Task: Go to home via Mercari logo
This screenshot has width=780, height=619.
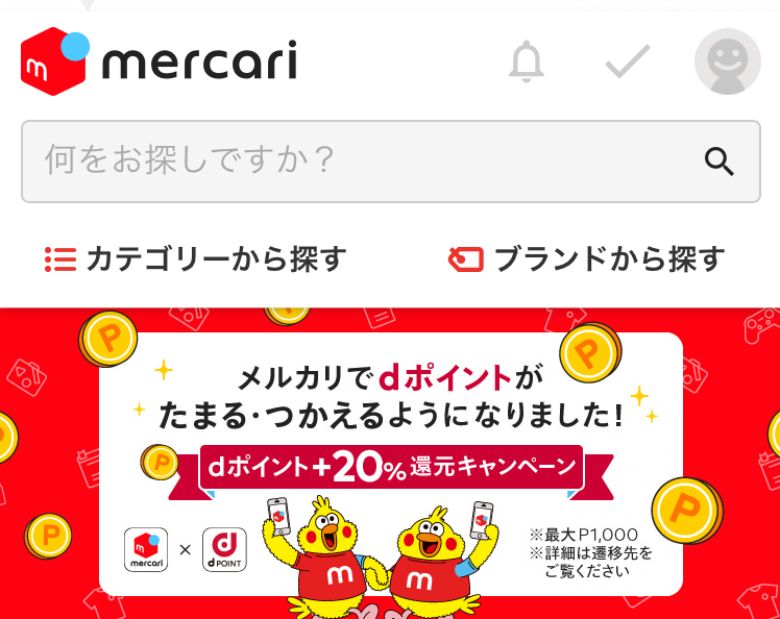Action: pos(158,62)
